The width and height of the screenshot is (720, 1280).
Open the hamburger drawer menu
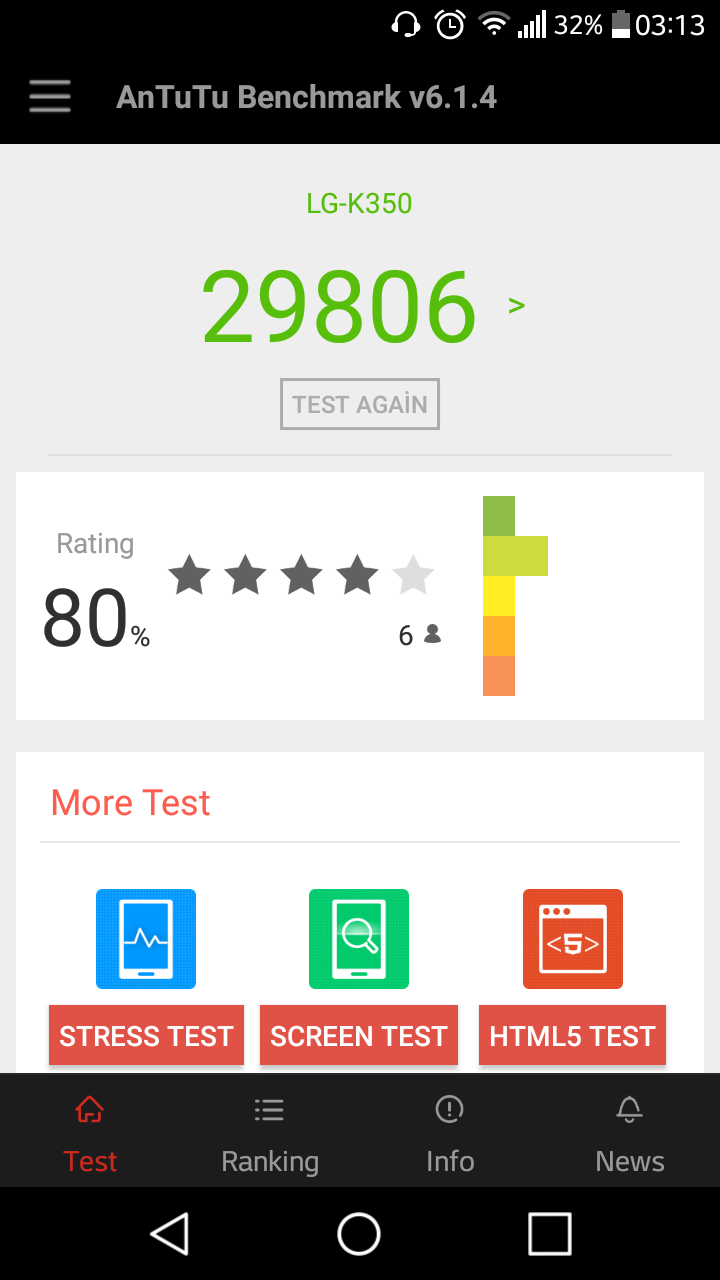pyautogui.click(x=49, y=96)
